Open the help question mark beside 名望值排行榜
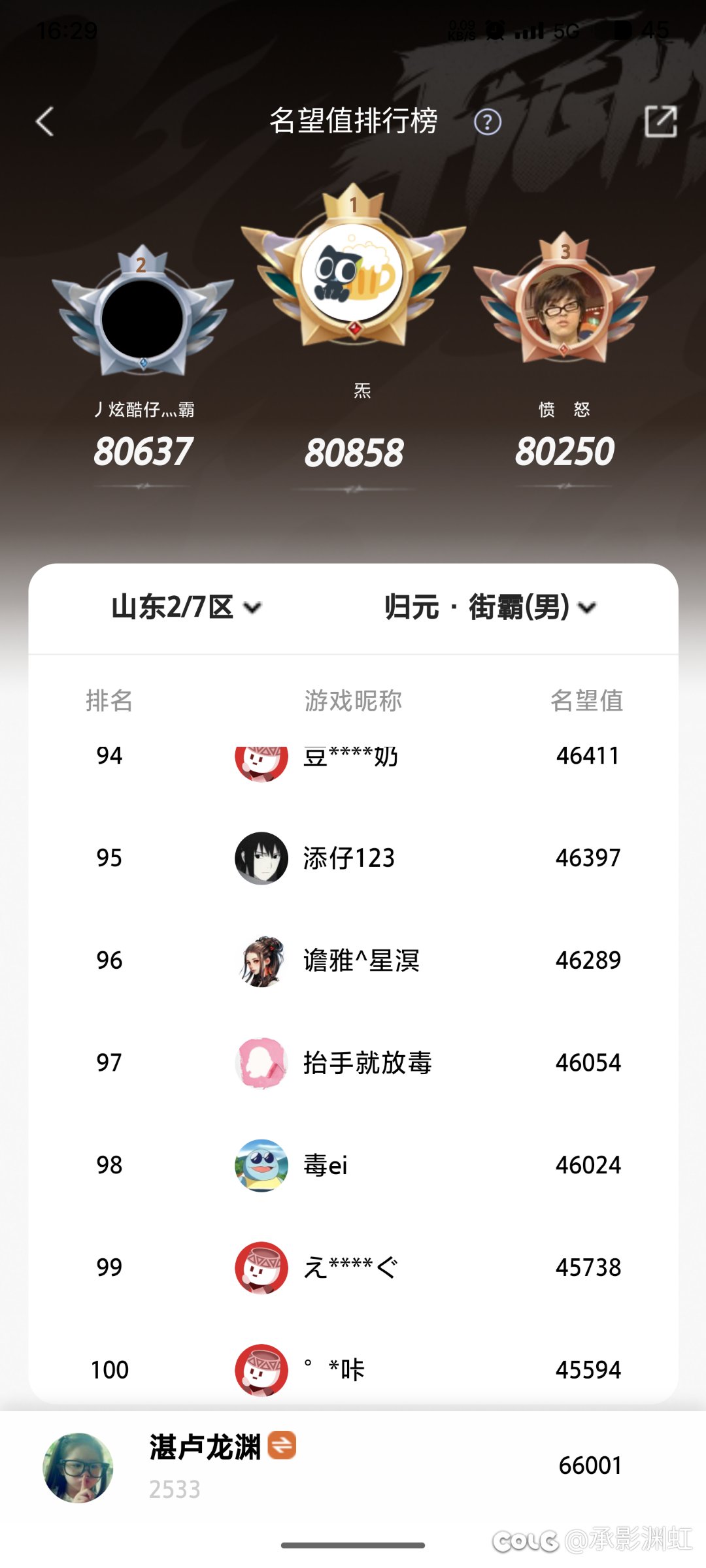706x1568 pixels. point(488,122)
